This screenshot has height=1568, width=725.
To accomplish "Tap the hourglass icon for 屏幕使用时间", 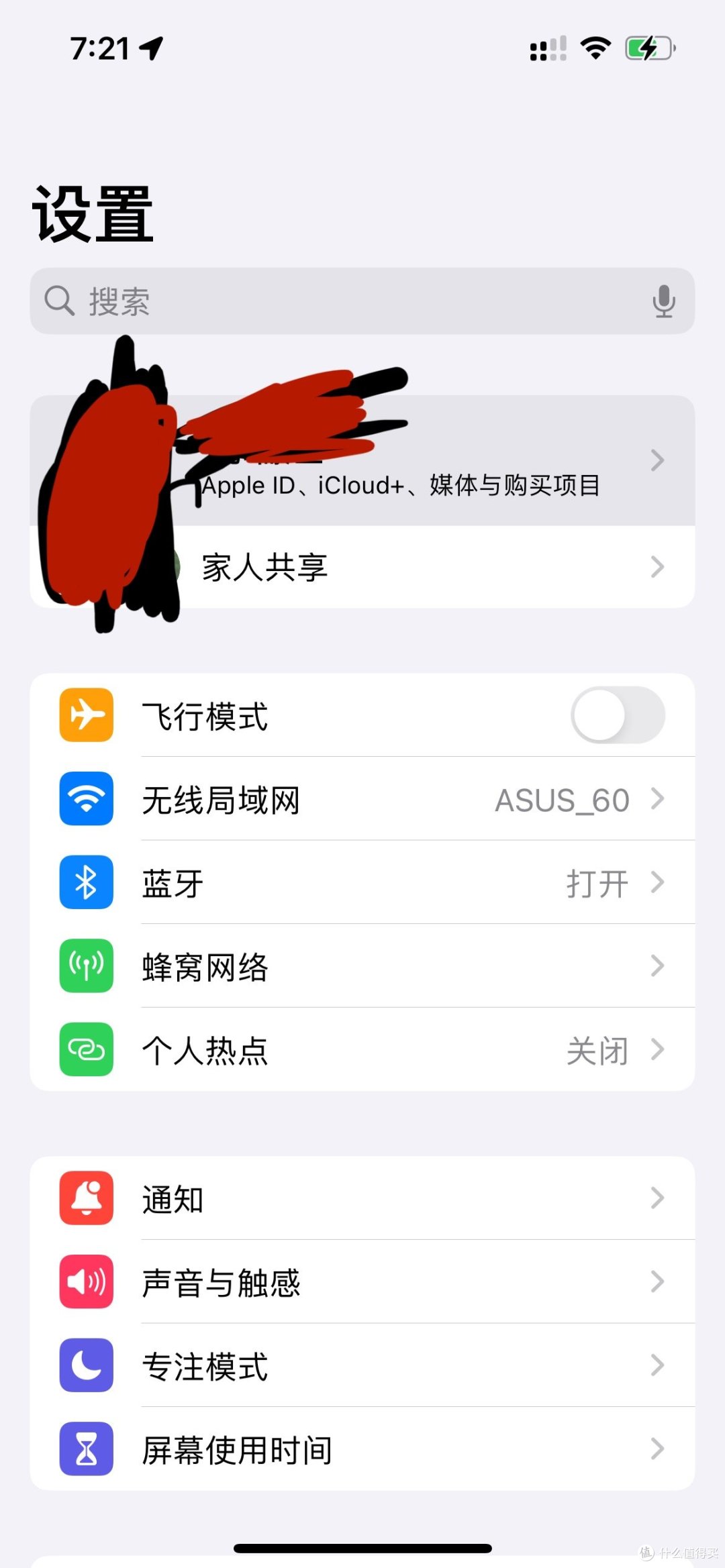I will coord(86,1450).
